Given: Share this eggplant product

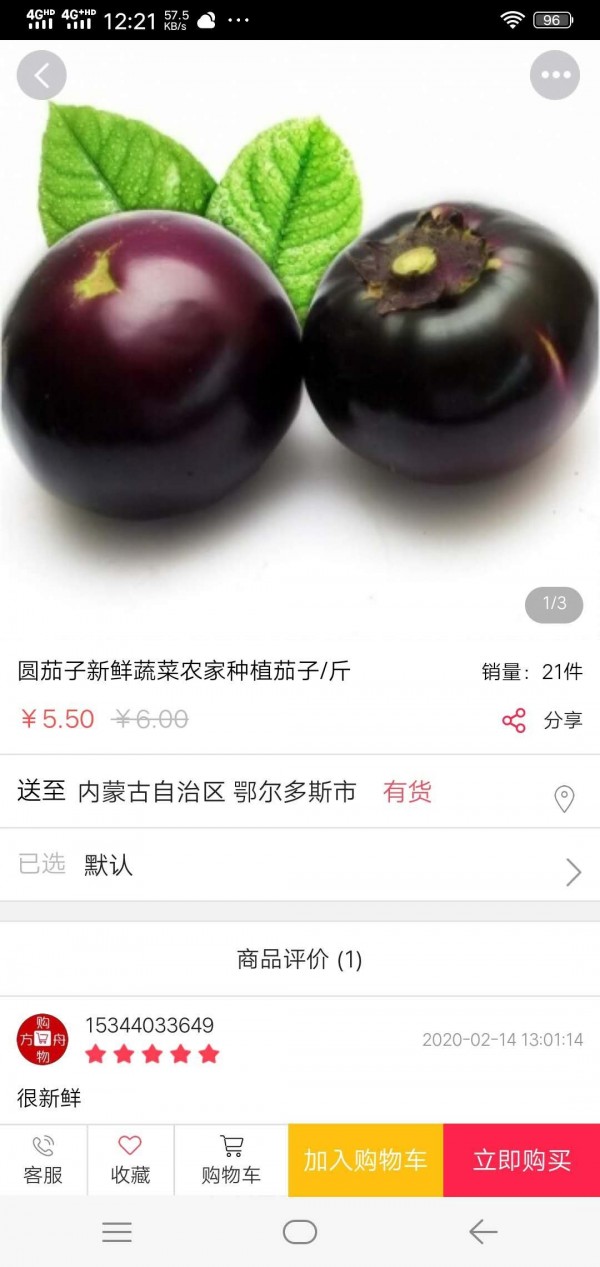Looking at the screenshot, I should click(542, 720).
